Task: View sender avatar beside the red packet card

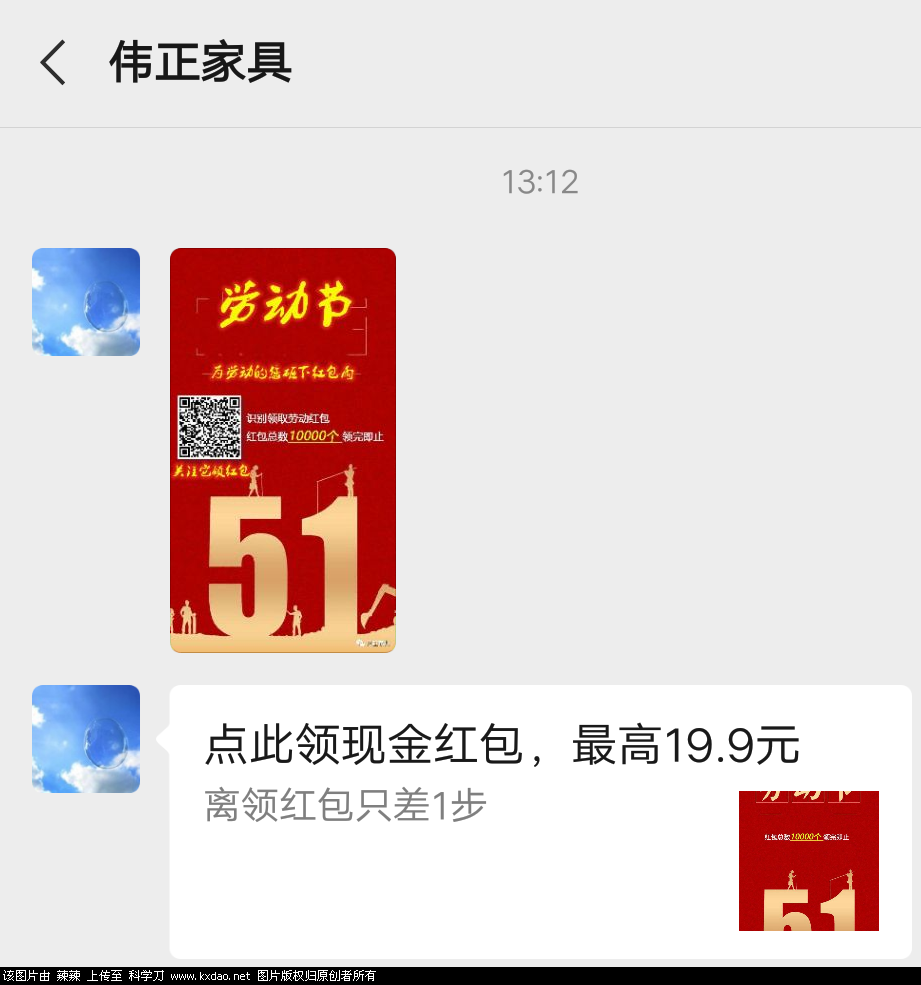Action: coord(86,739)
